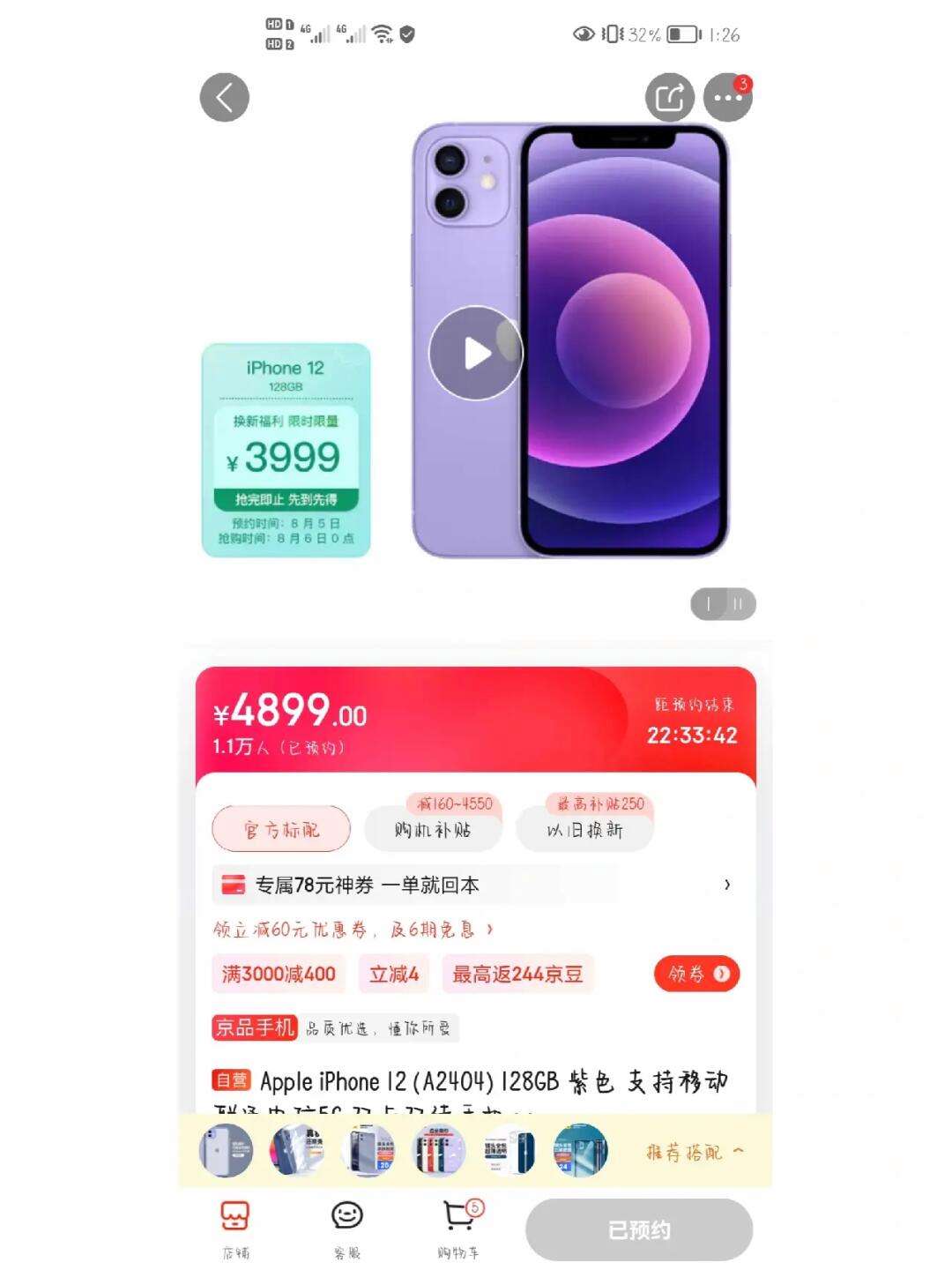Go back using the arrow icon

(225, 97)
